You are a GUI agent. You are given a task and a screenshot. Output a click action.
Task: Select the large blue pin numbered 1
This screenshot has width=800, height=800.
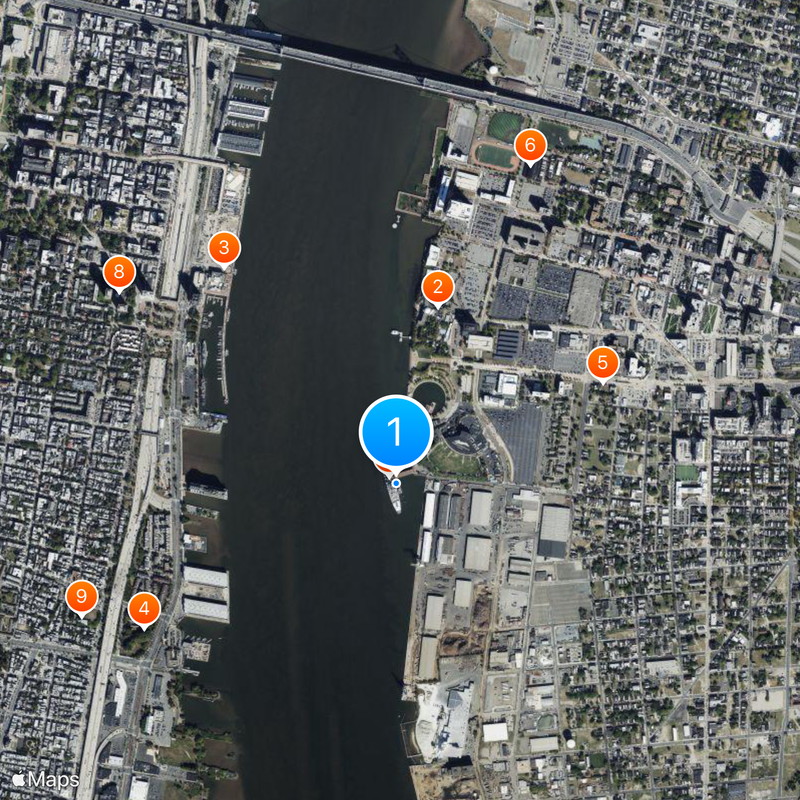tap(395, 433)
